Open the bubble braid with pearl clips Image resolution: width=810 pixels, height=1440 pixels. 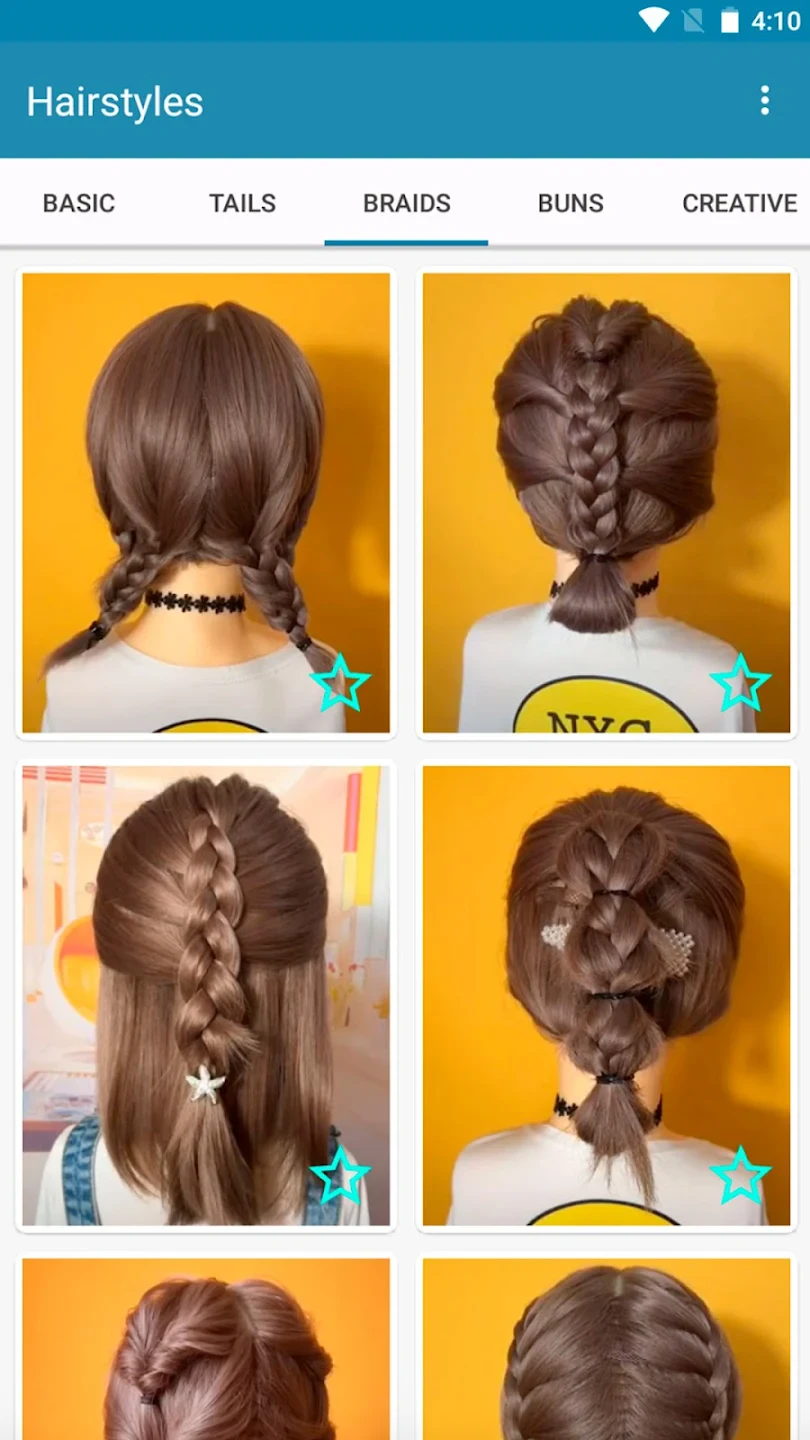(x=605, y=980)
